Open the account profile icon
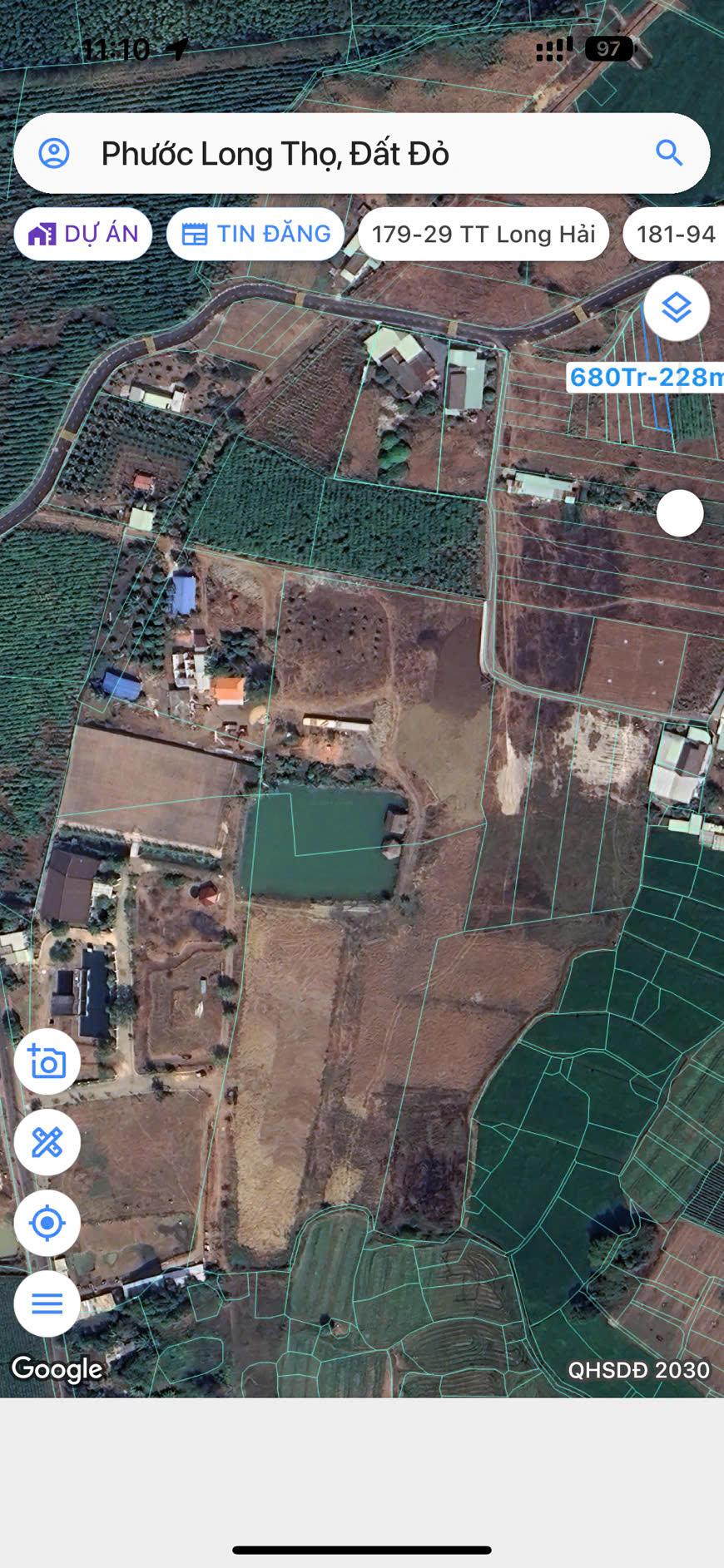The image size is (724, 1568). click(54, 154)
